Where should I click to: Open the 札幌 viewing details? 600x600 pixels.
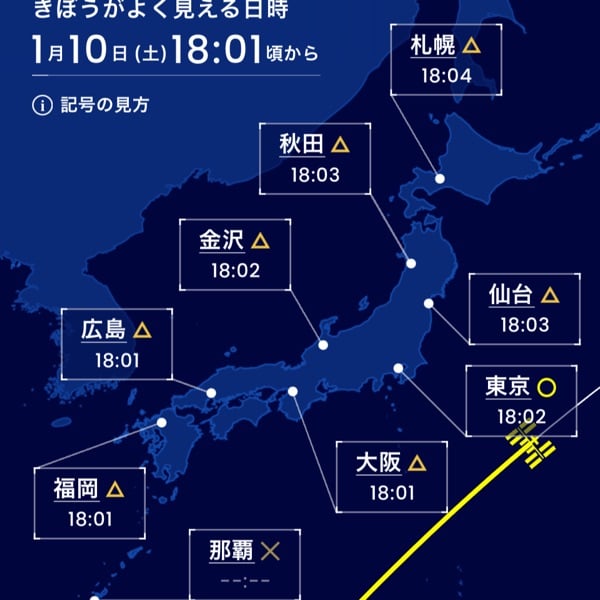[446, 59]
